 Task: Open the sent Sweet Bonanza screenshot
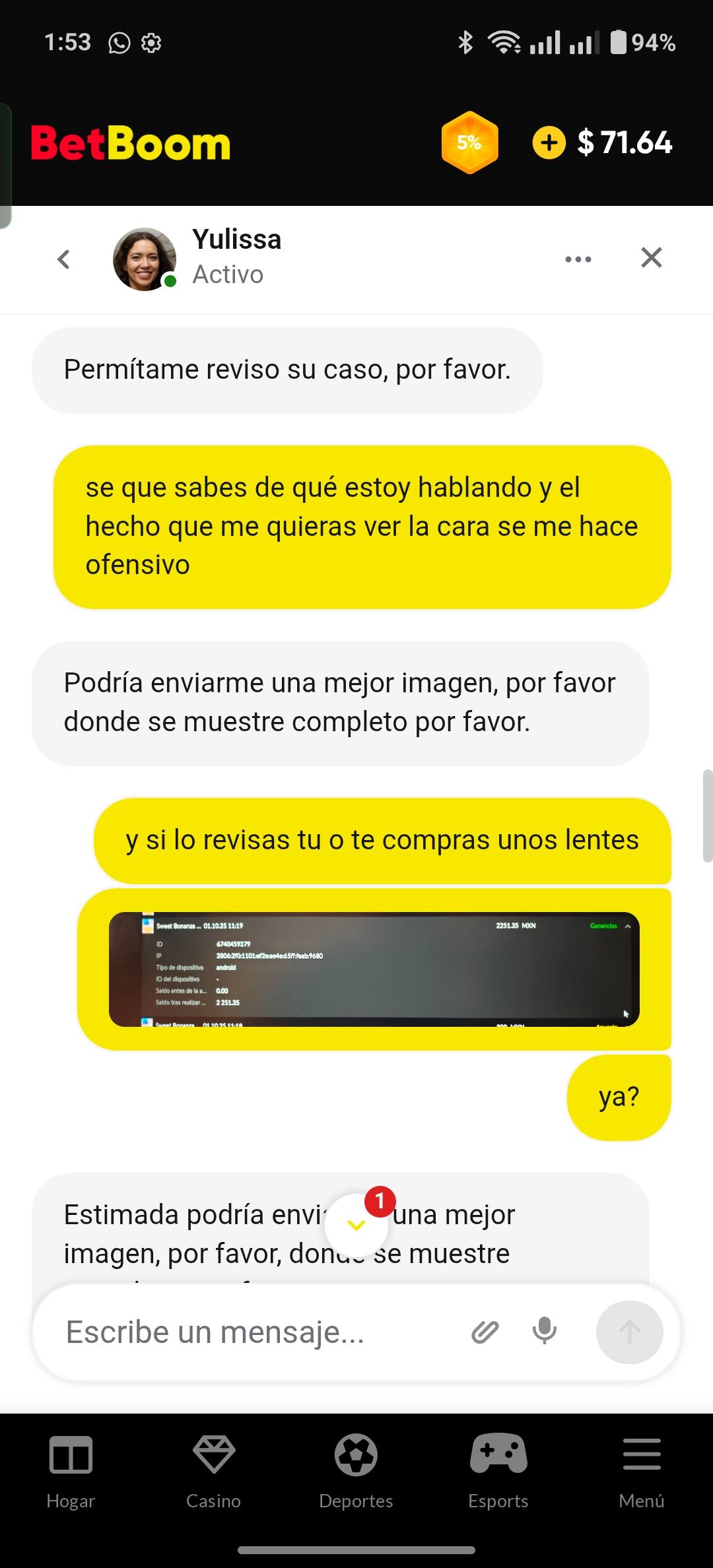pyautogui.click(x=374, y=969)
